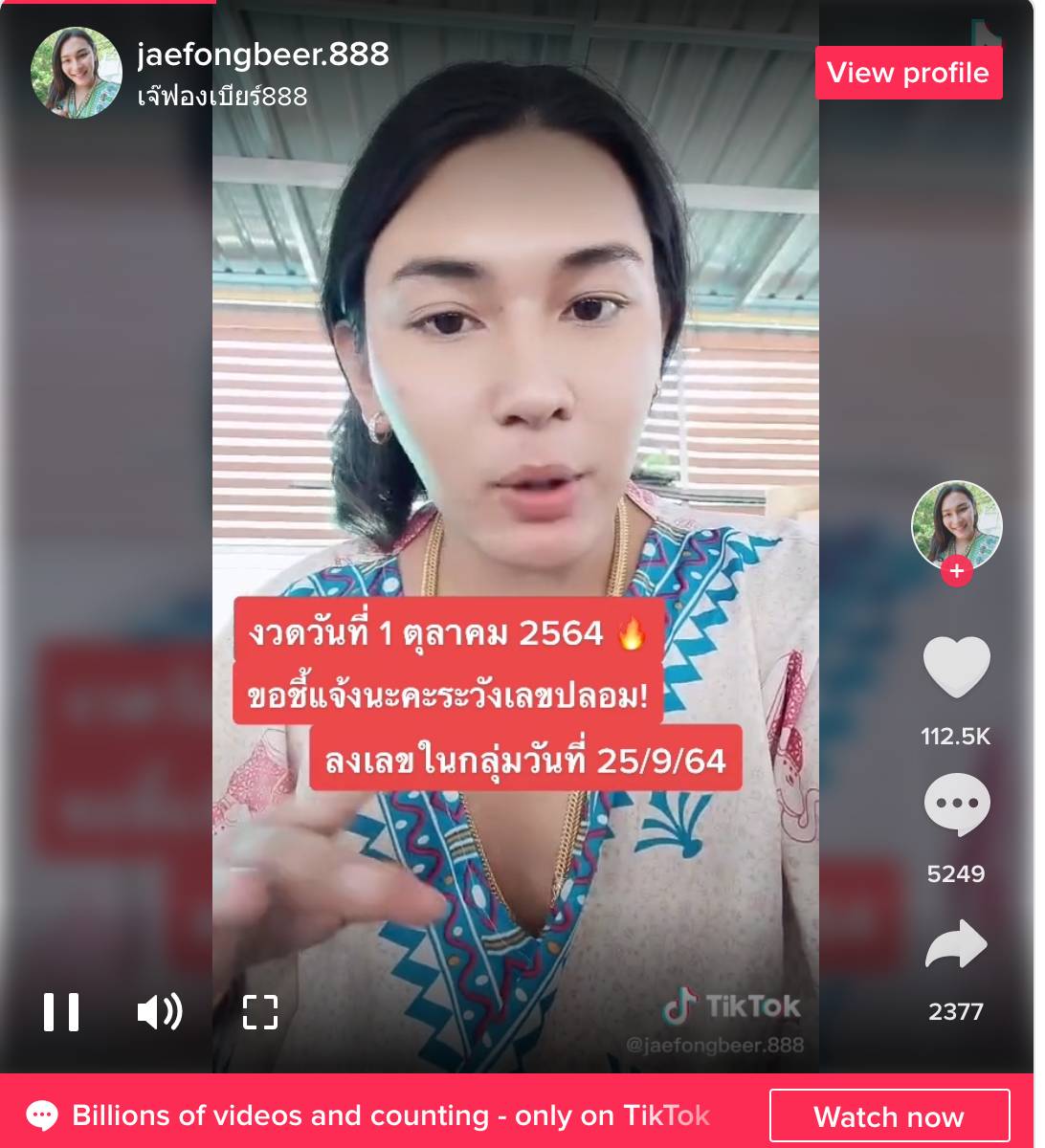Mute the video sound
This screenshot has height=1148, width=1045.
[x=160, y=1011]
